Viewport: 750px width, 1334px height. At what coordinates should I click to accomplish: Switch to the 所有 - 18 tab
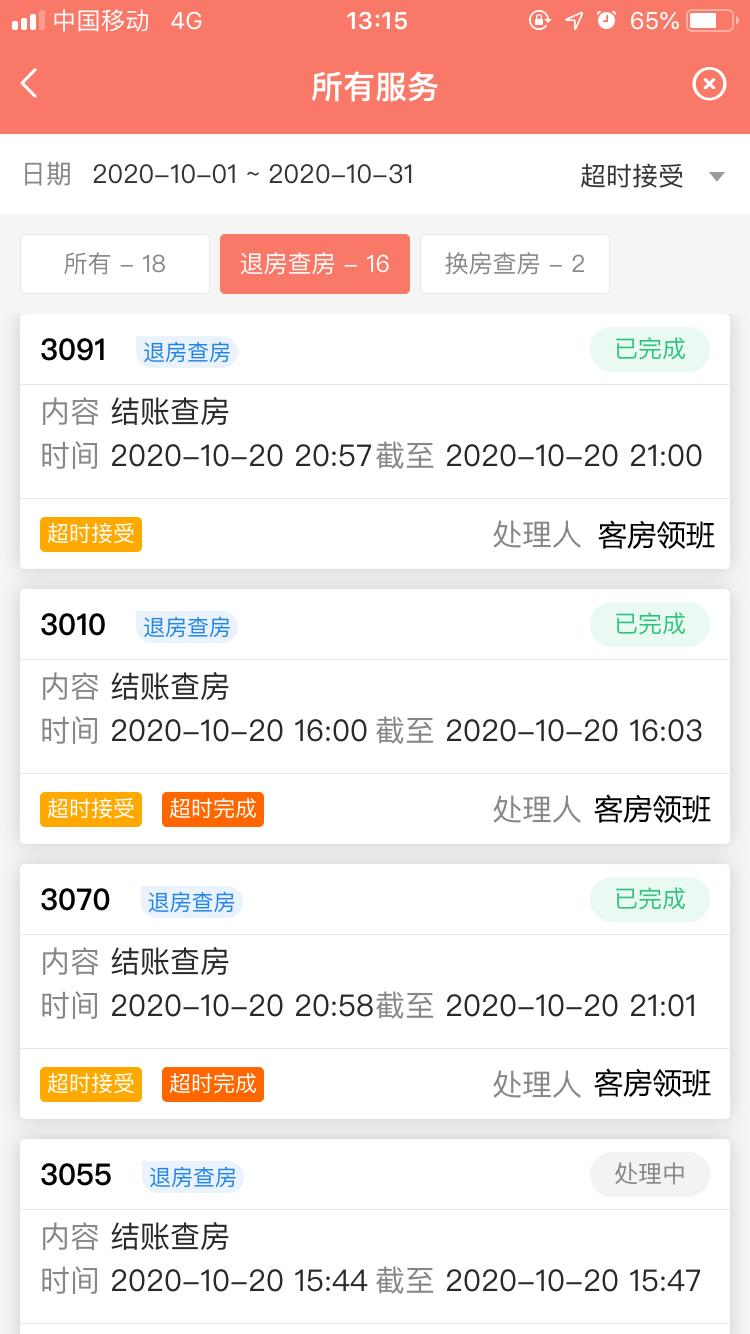coord(115,264)
